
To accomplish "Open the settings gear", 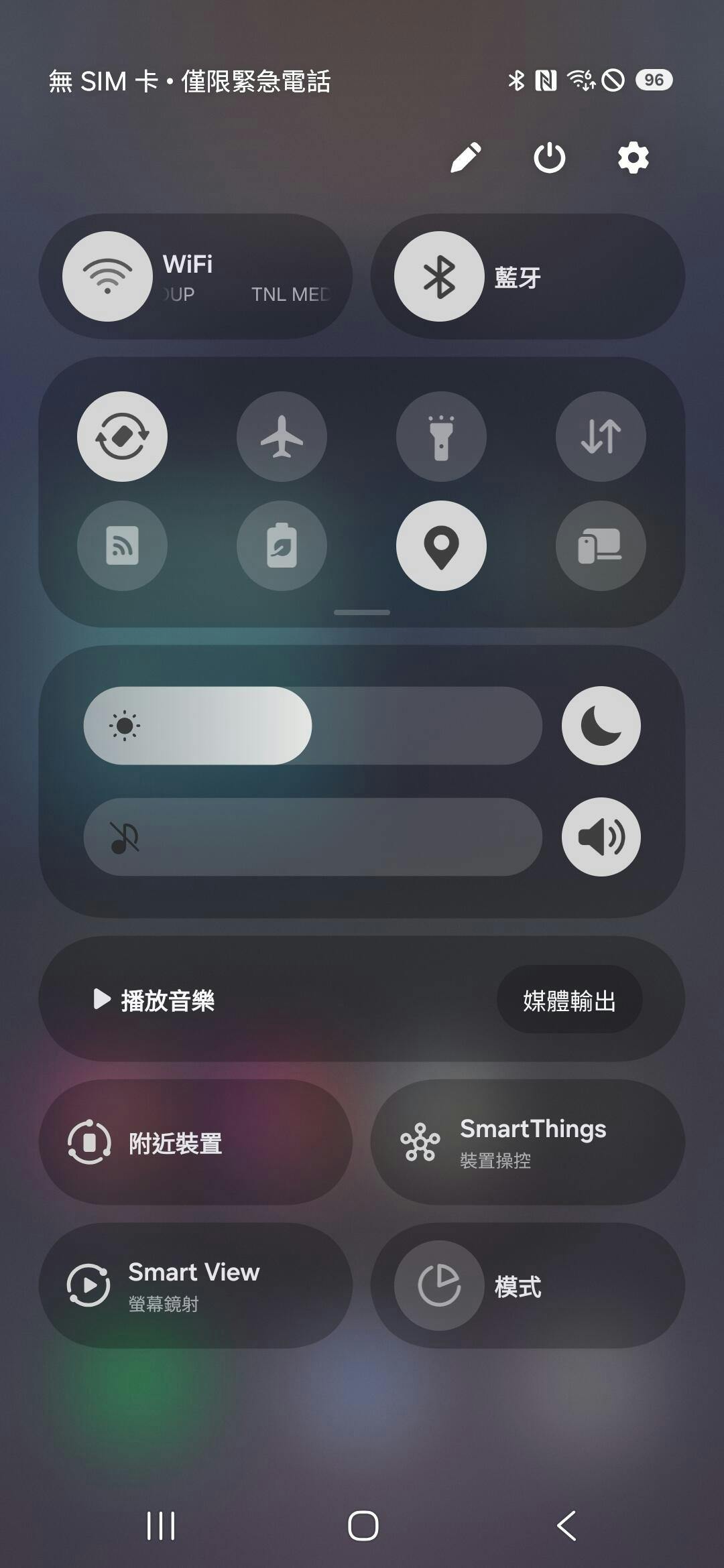I will [x=633, y=158].
